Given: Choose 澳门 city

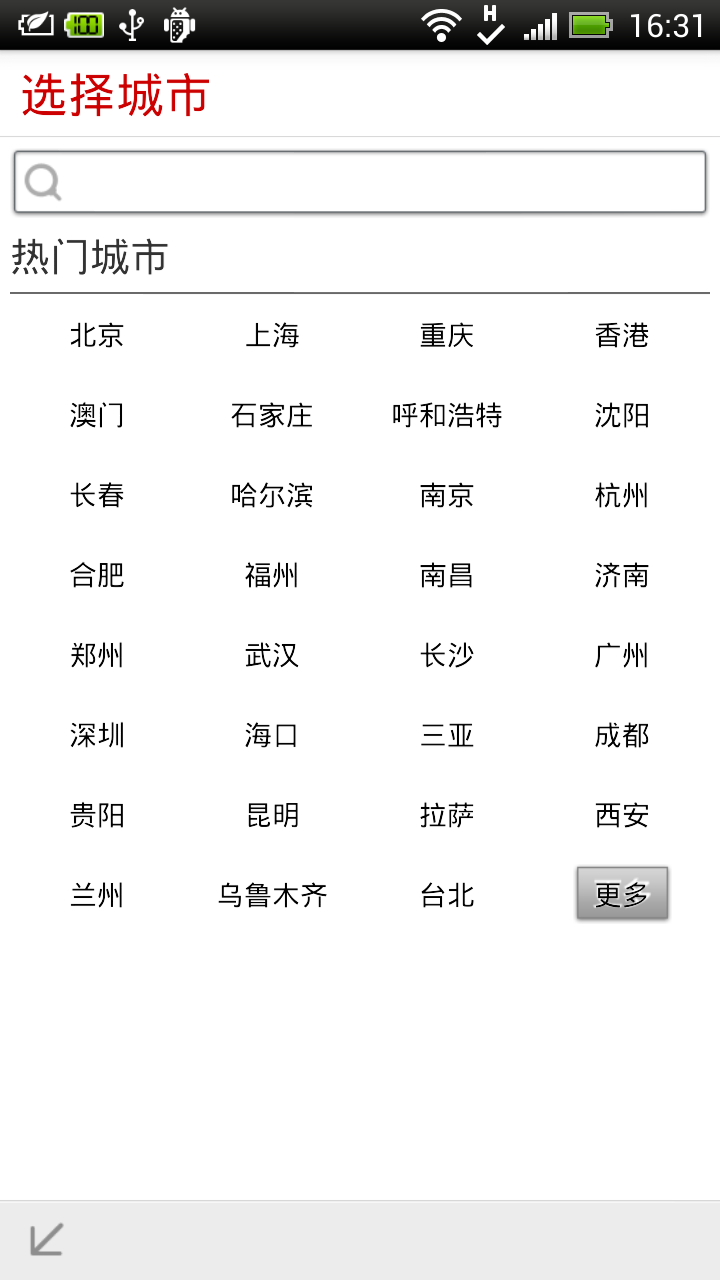Looking at the screenshot, I should coord(97,415).
